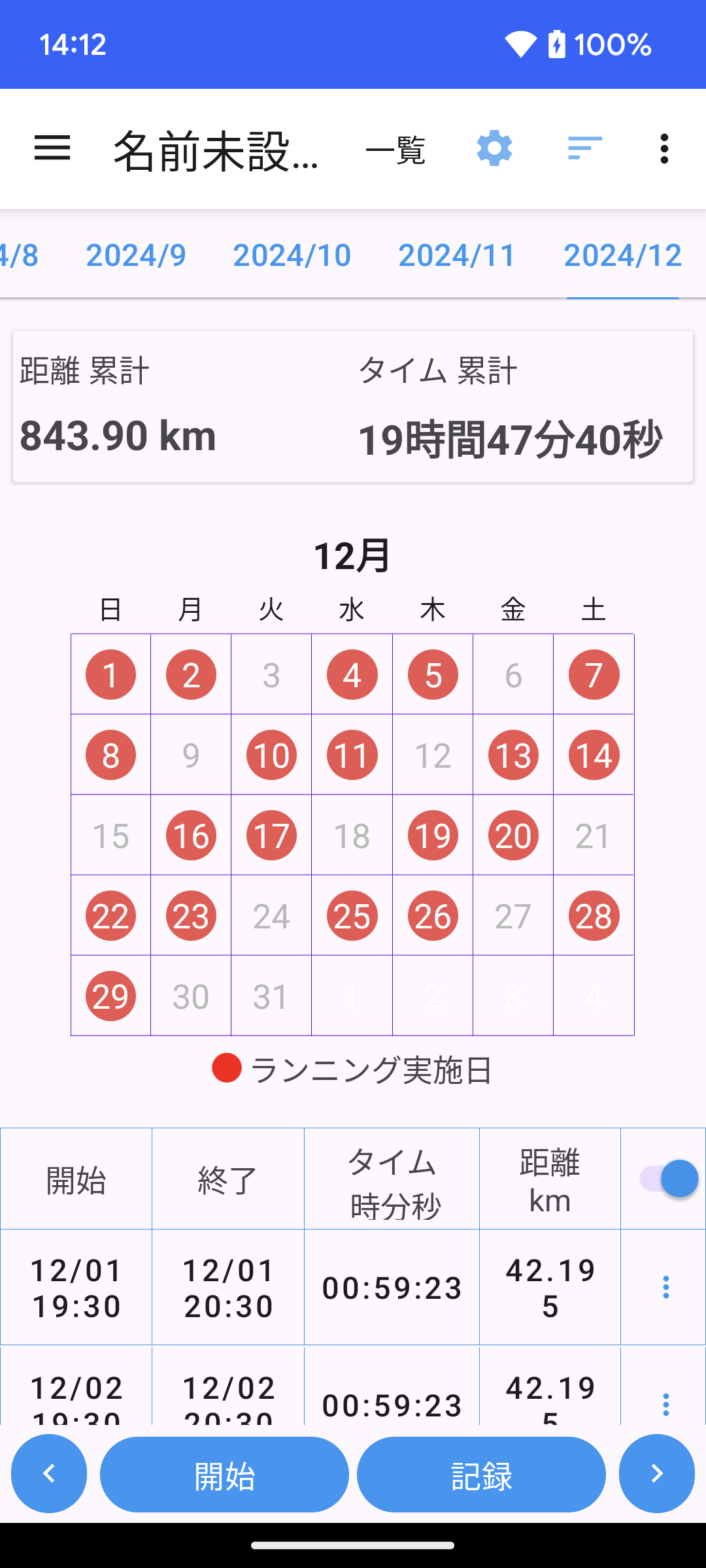This screenshot has height=1568, width=706.
Task: Tap the 開始 start button
Action: pos(224,1475)
